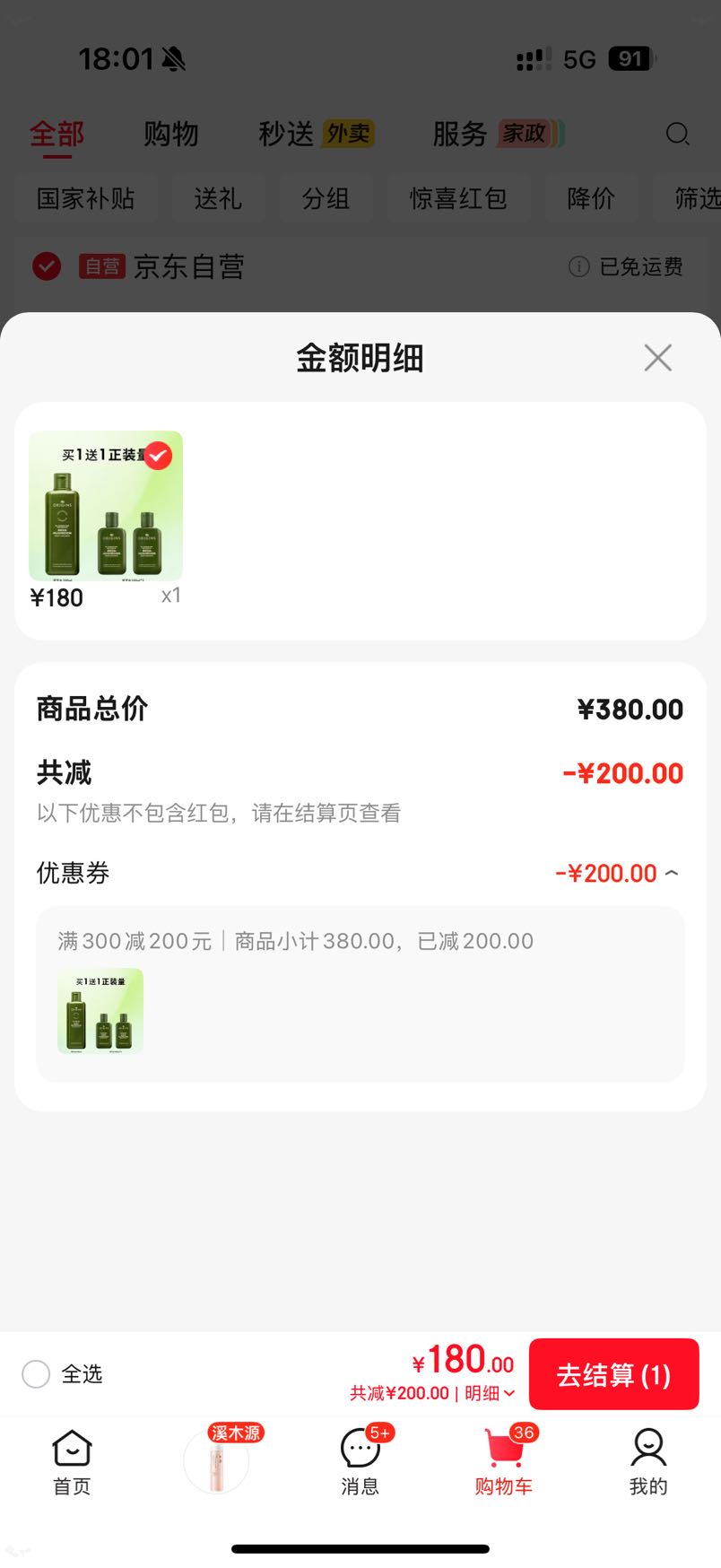The image size is (721, 1568).
Task: Open the product thumbnail under the coupon
Action: (100, 1010)
